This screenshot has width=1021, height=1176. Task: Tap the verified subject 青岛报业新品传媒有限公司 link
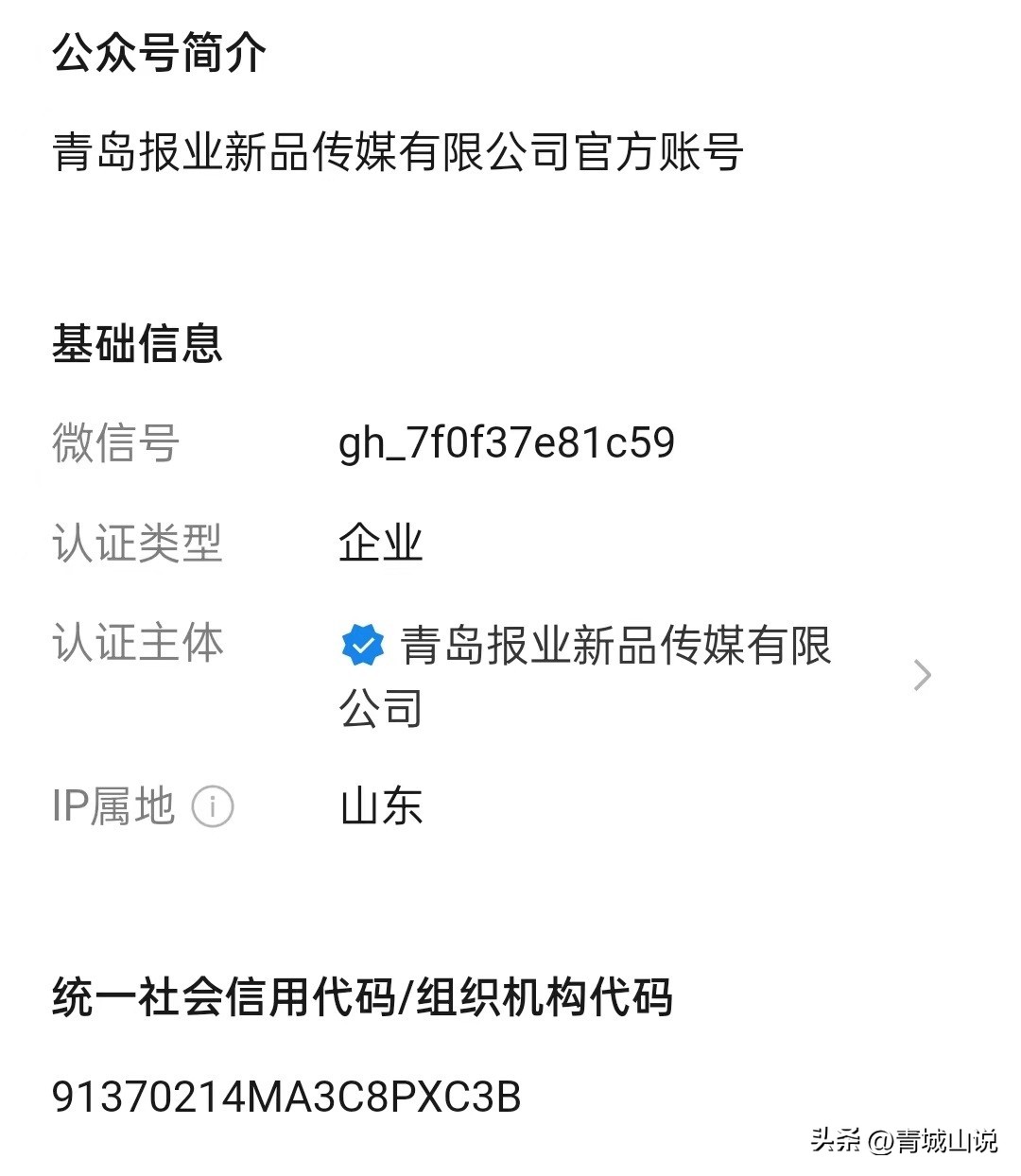(614, 646)
